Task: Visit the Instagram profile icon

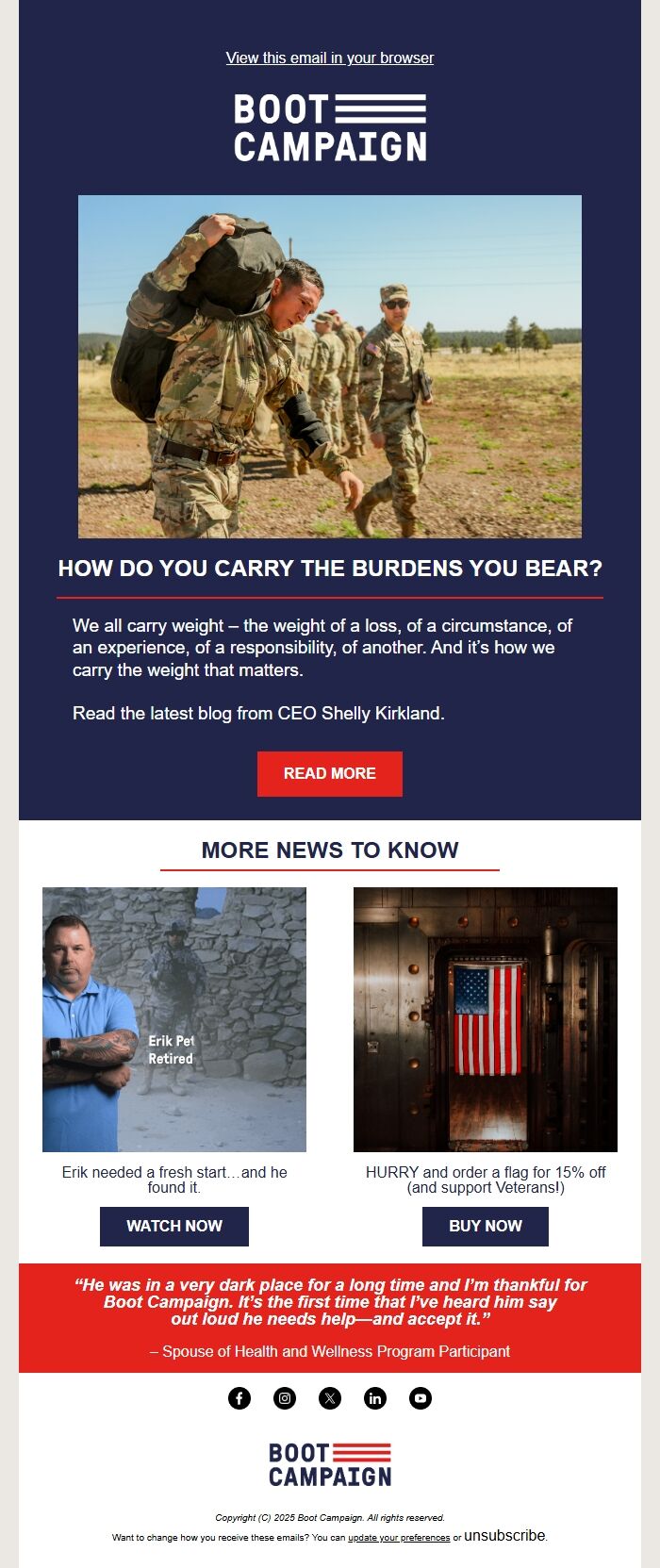Action: pyautogui.click(x=285, y=1398)
